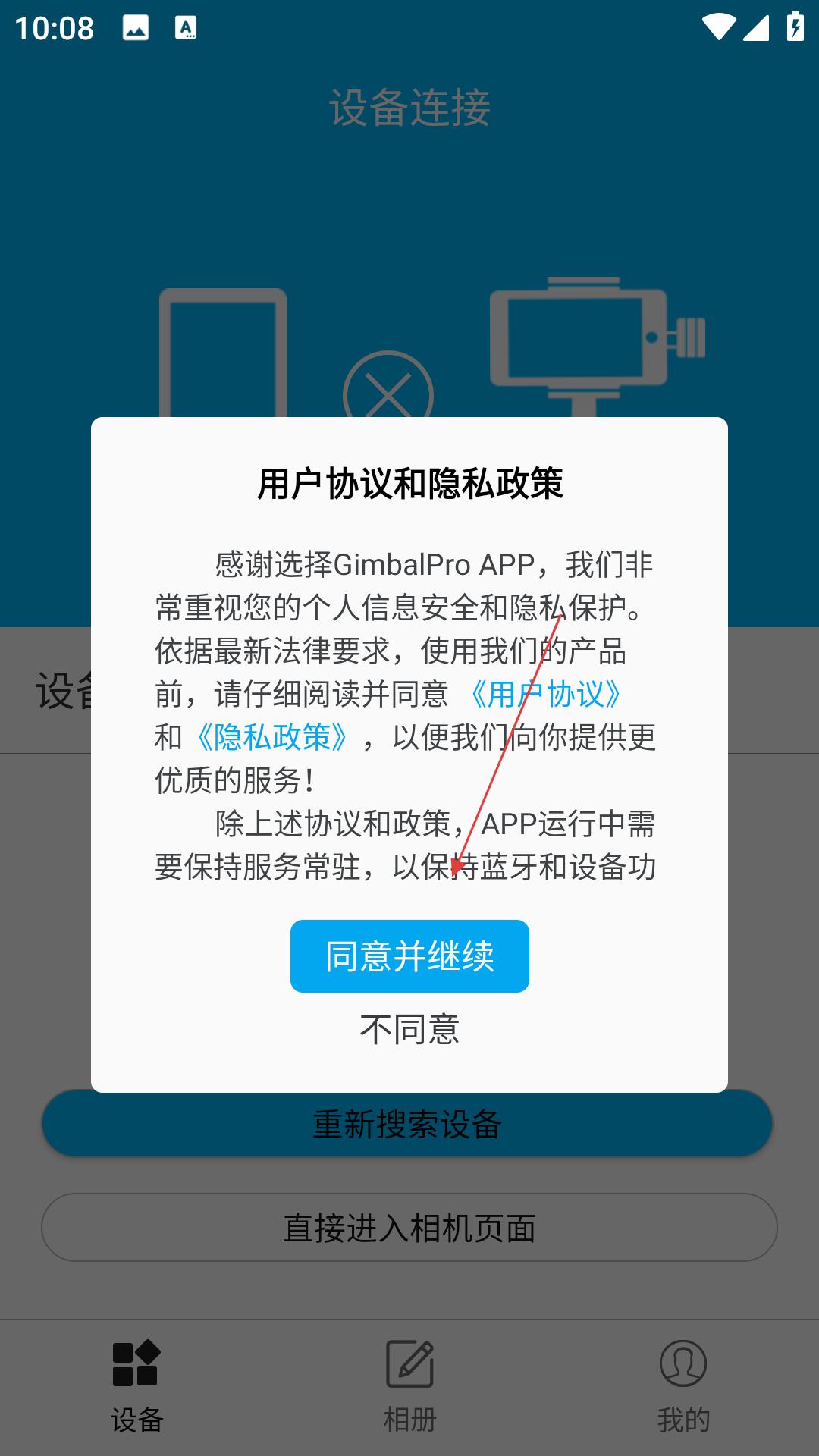Viewport: 819px width, 1456px height.
Task: Tap 同意并继续 to accept the agreement
Action: click(409, 955)
